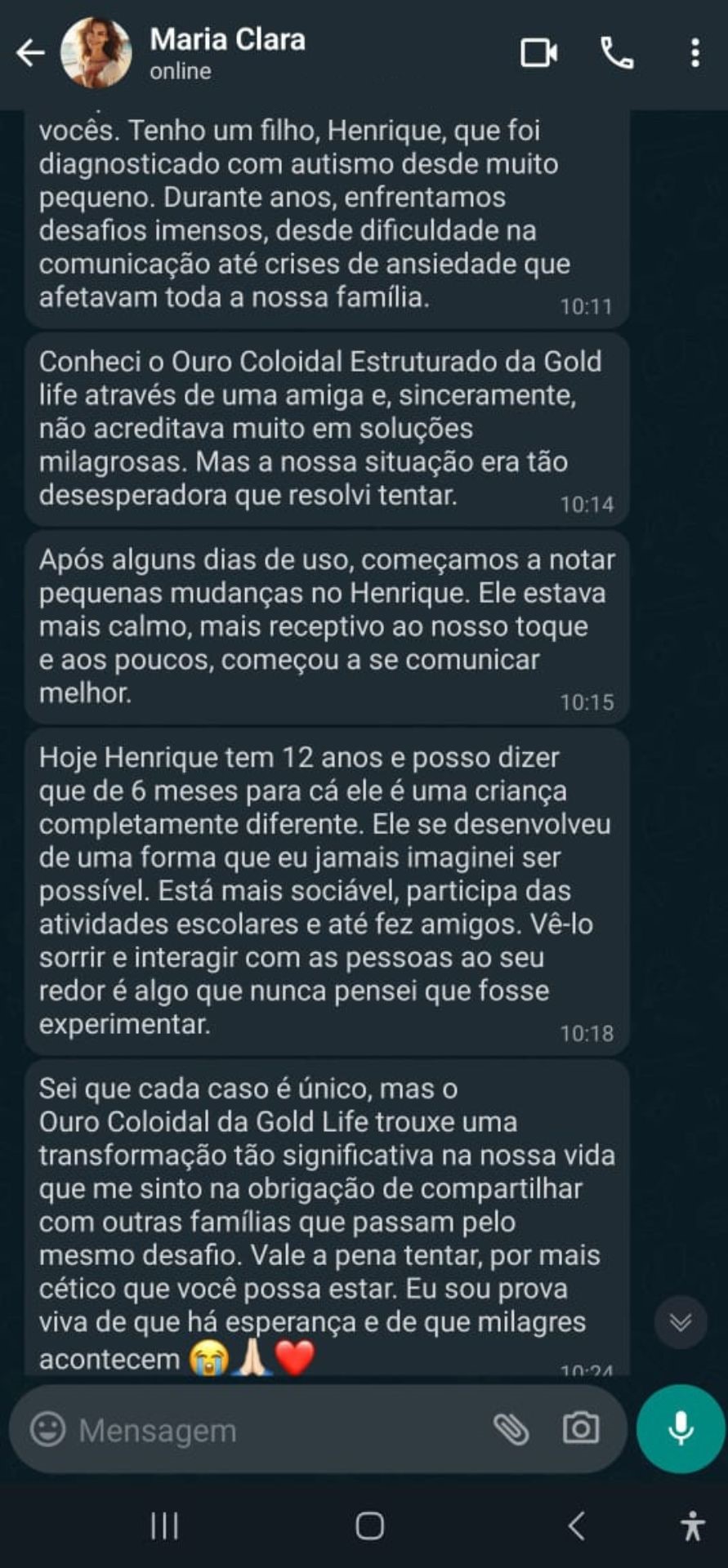Attach a file with the paperclip
Image resolution: width=728 pixels, height=1568 pixels.
[x=511, y=1430]
